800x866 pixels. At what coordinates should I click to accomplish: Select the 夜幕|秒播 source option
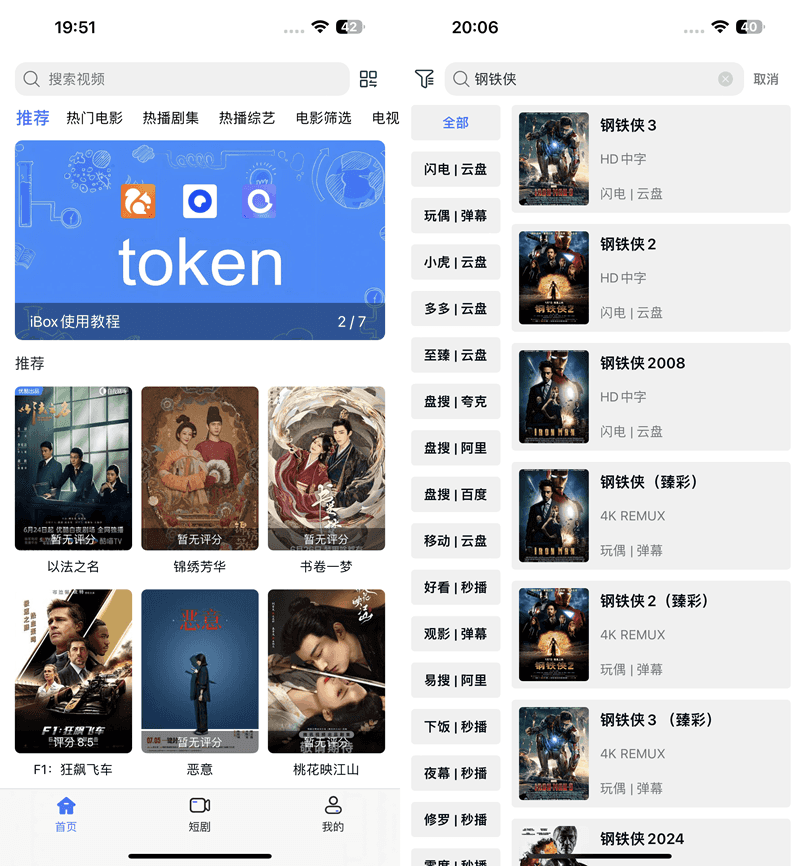pyautogui.click(x=455, y=773)
